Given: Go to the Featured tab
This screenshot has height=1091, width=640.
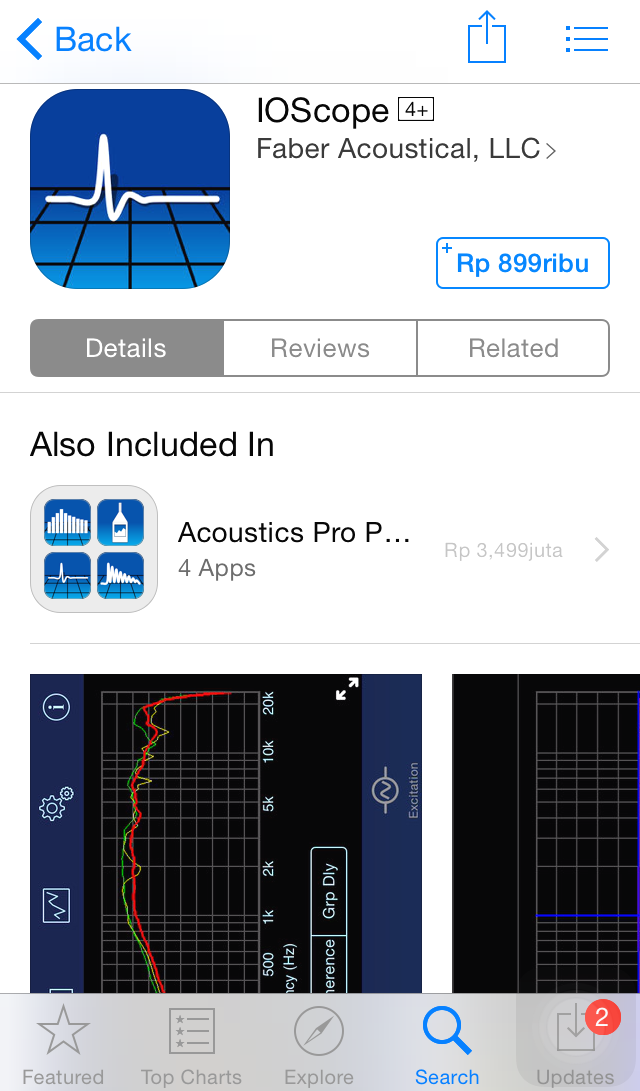Looking at the screenshot, I should point(63,1045).
